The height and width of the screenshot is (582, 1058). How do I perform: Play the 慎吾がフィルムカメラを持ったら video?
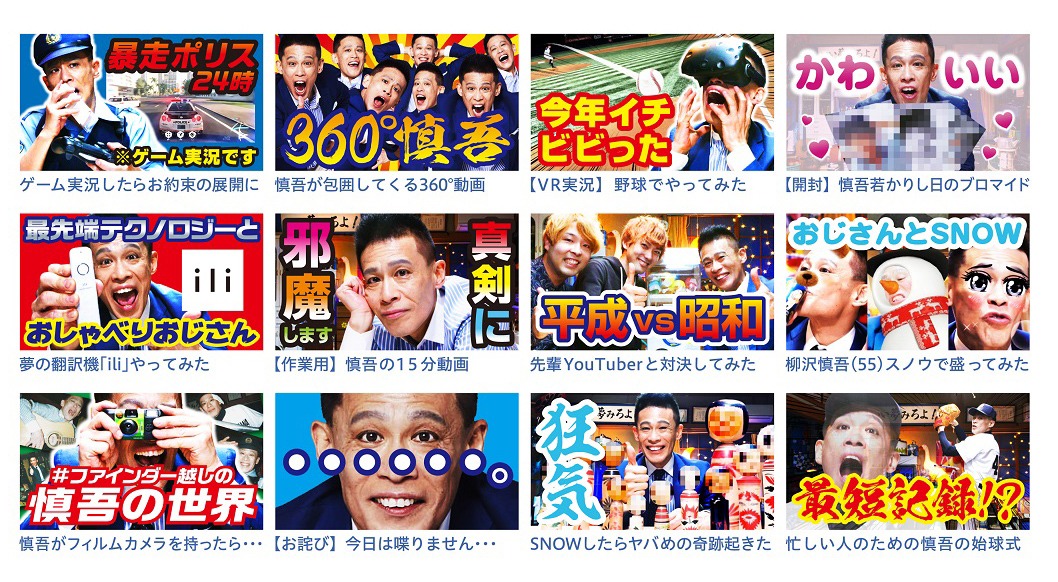(x=141, y=461)
